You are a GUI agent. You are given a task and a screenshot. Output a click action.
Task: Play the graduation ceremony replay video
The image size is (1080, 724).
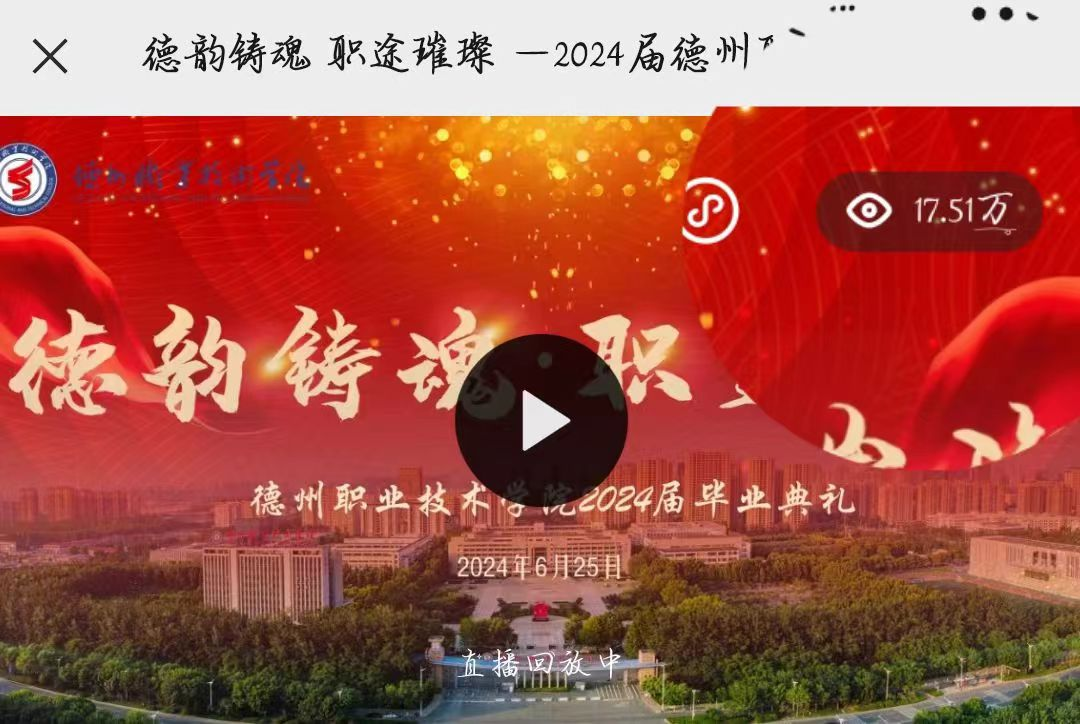coord(541,420)
